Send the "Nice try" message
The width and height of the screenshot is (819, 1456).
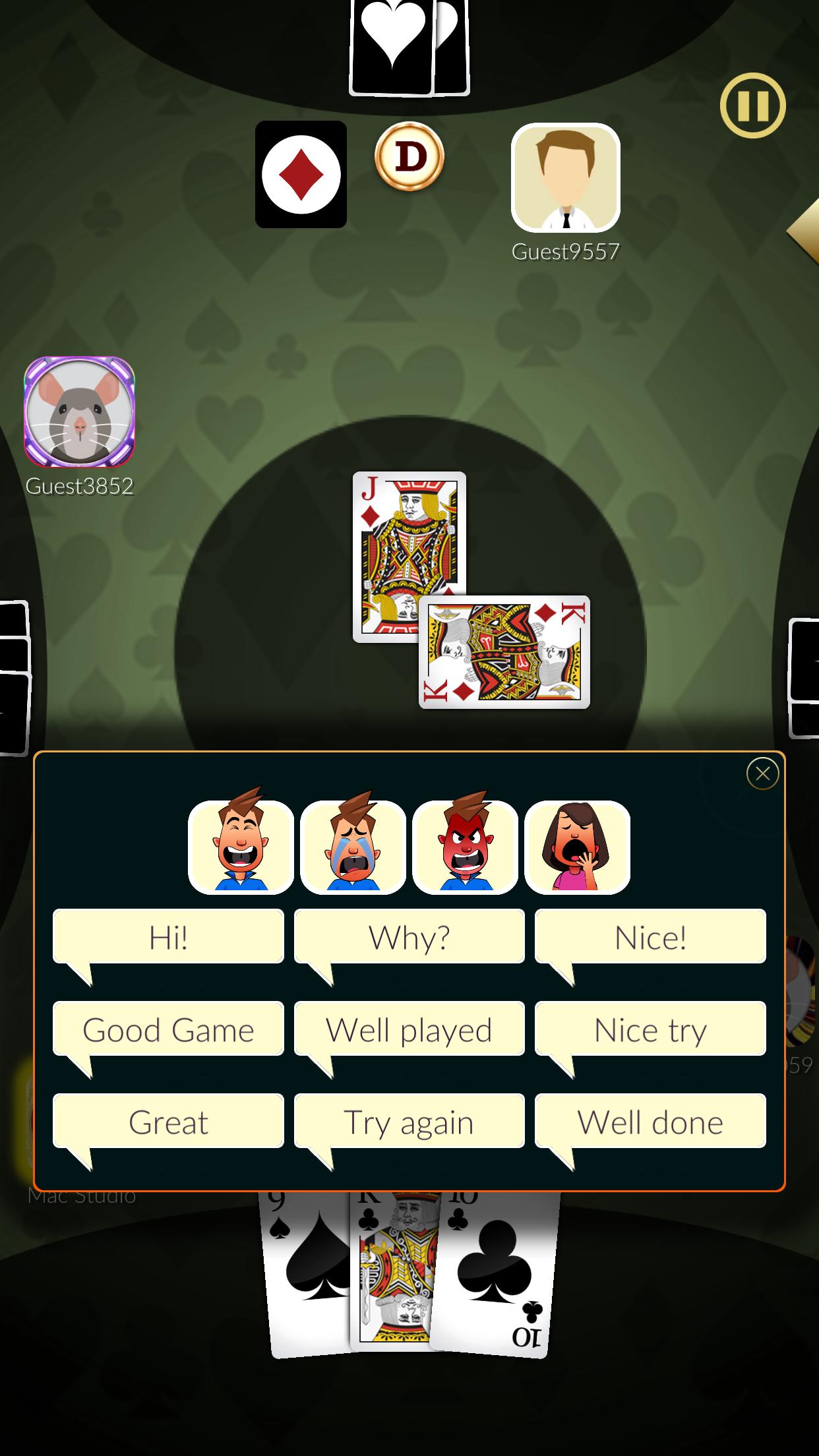[x=650, y=1029]
